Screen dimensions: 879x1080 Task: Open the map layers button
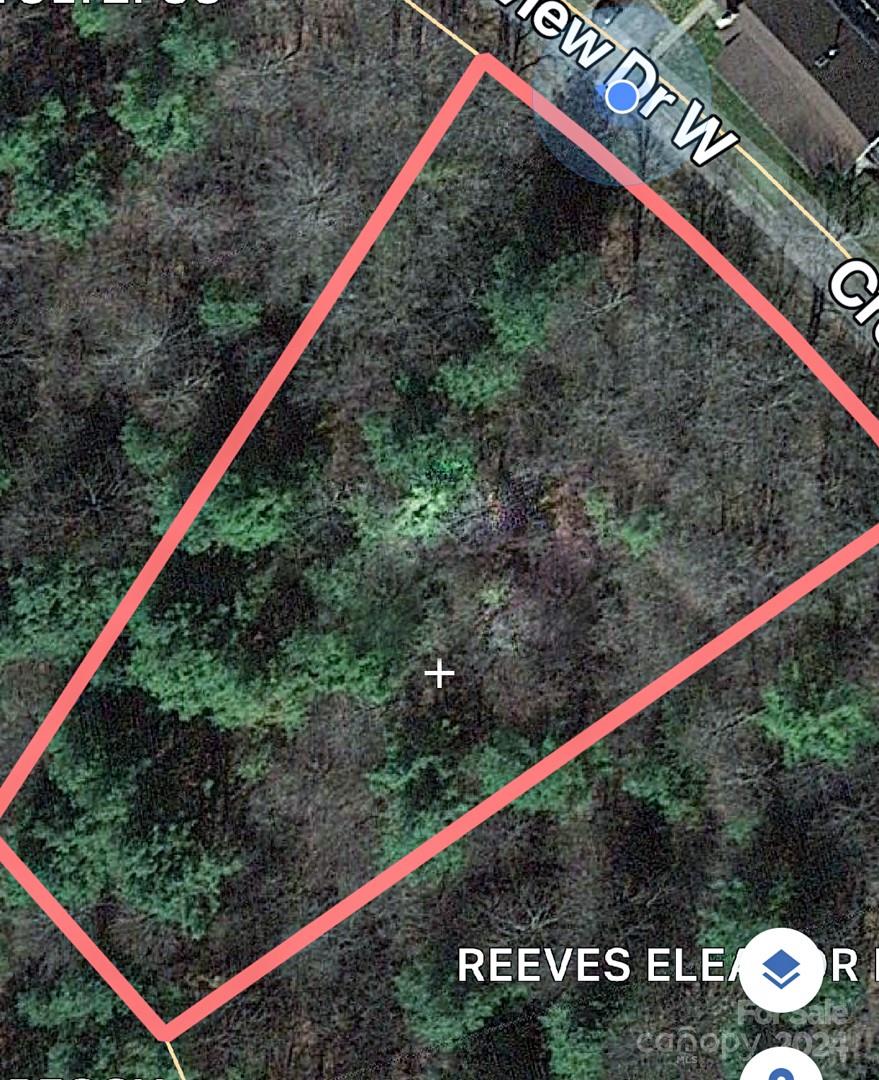click(x=780, y=970)
